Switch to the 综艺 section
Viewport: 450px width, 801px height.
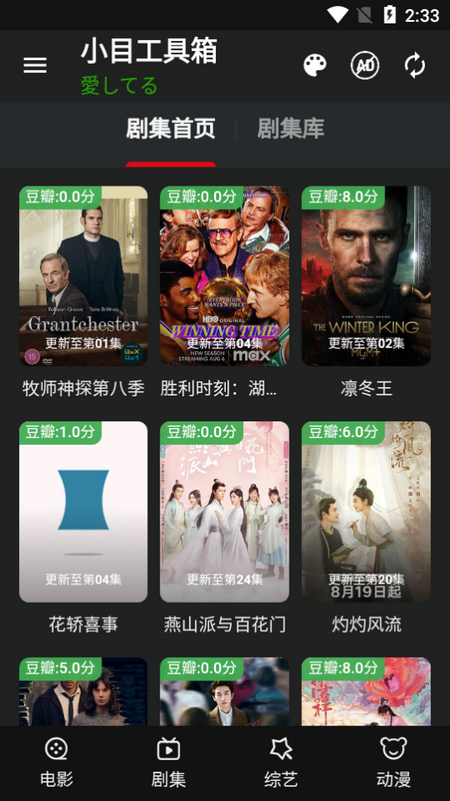(281, 763)
